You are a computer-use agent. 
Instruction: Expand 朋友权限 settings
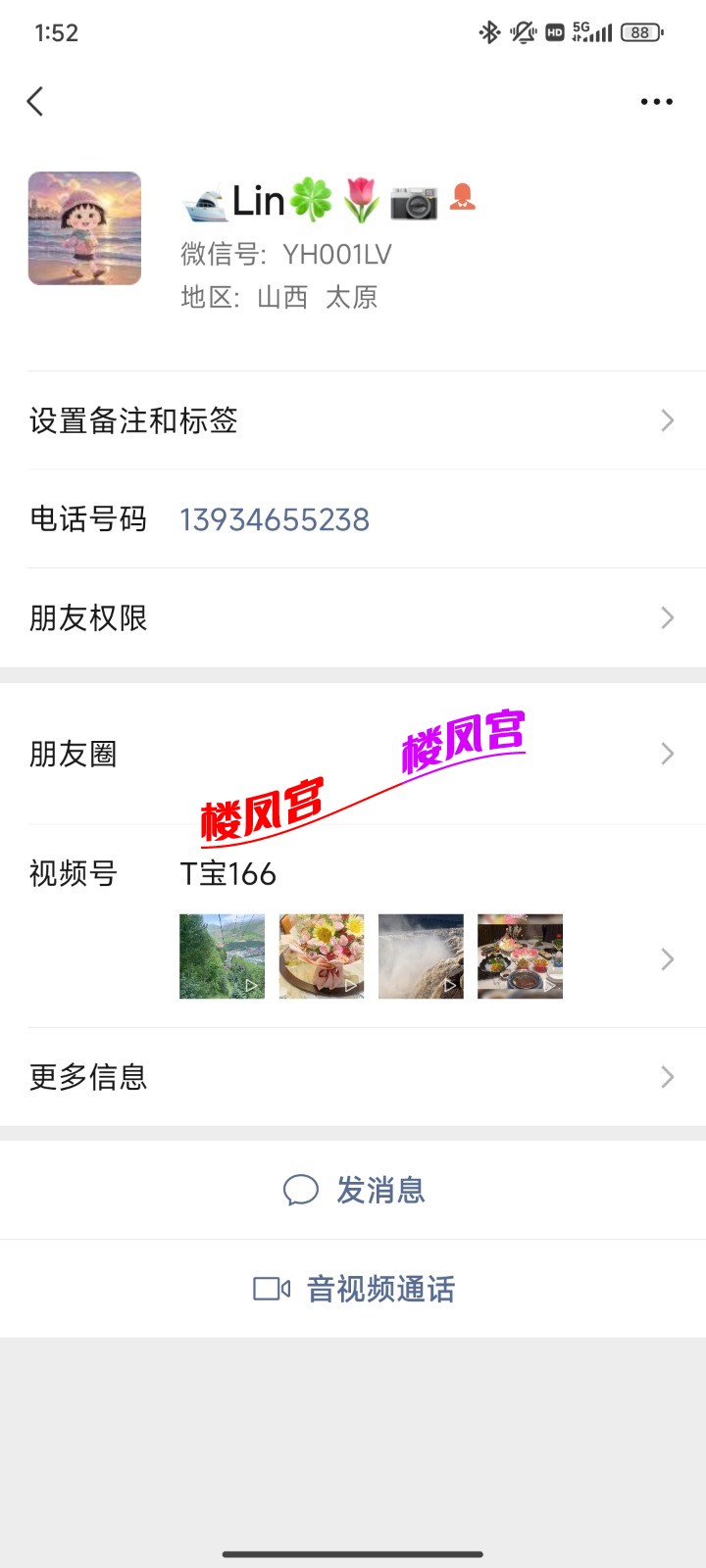click(x=668, y=617)
